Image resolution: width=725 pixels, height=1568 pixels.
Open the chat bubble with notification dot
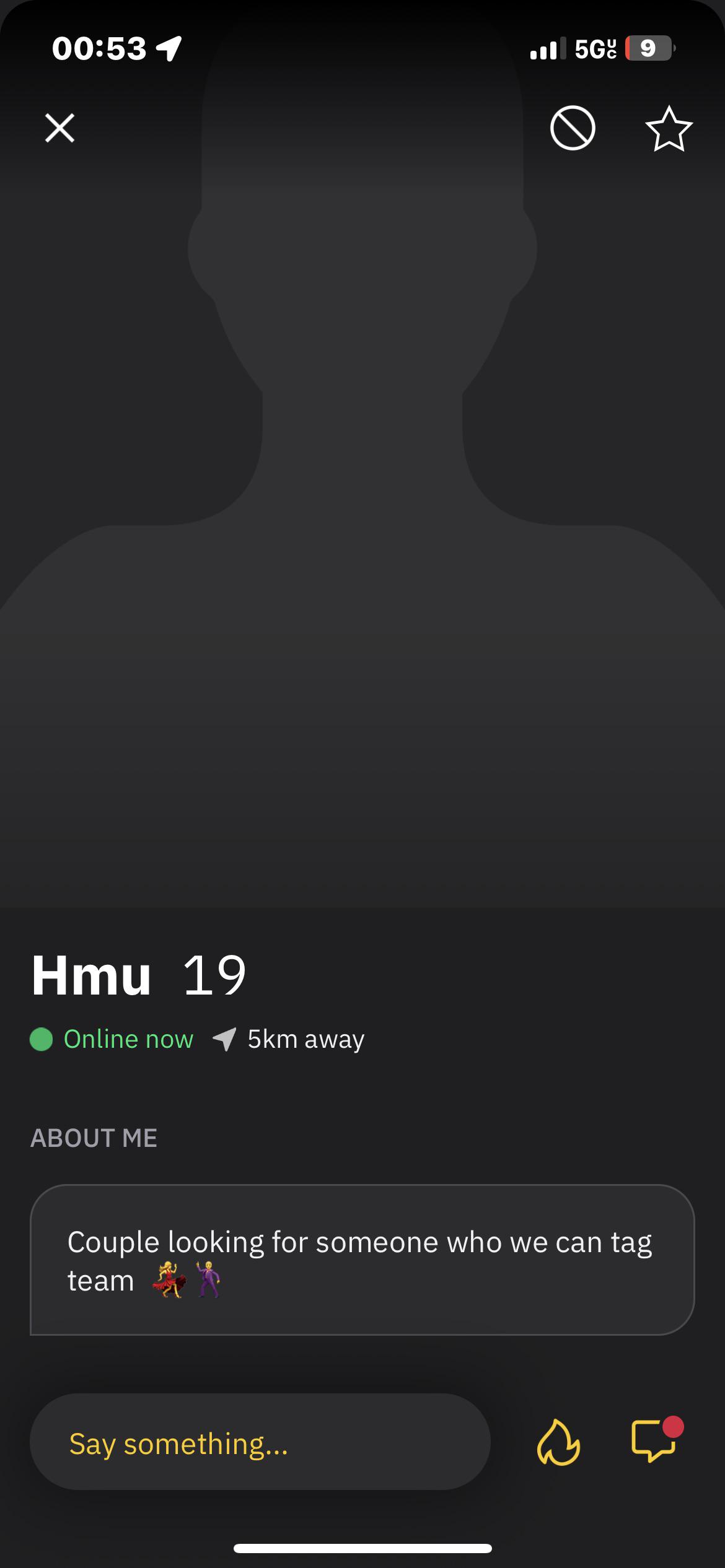654,1441
